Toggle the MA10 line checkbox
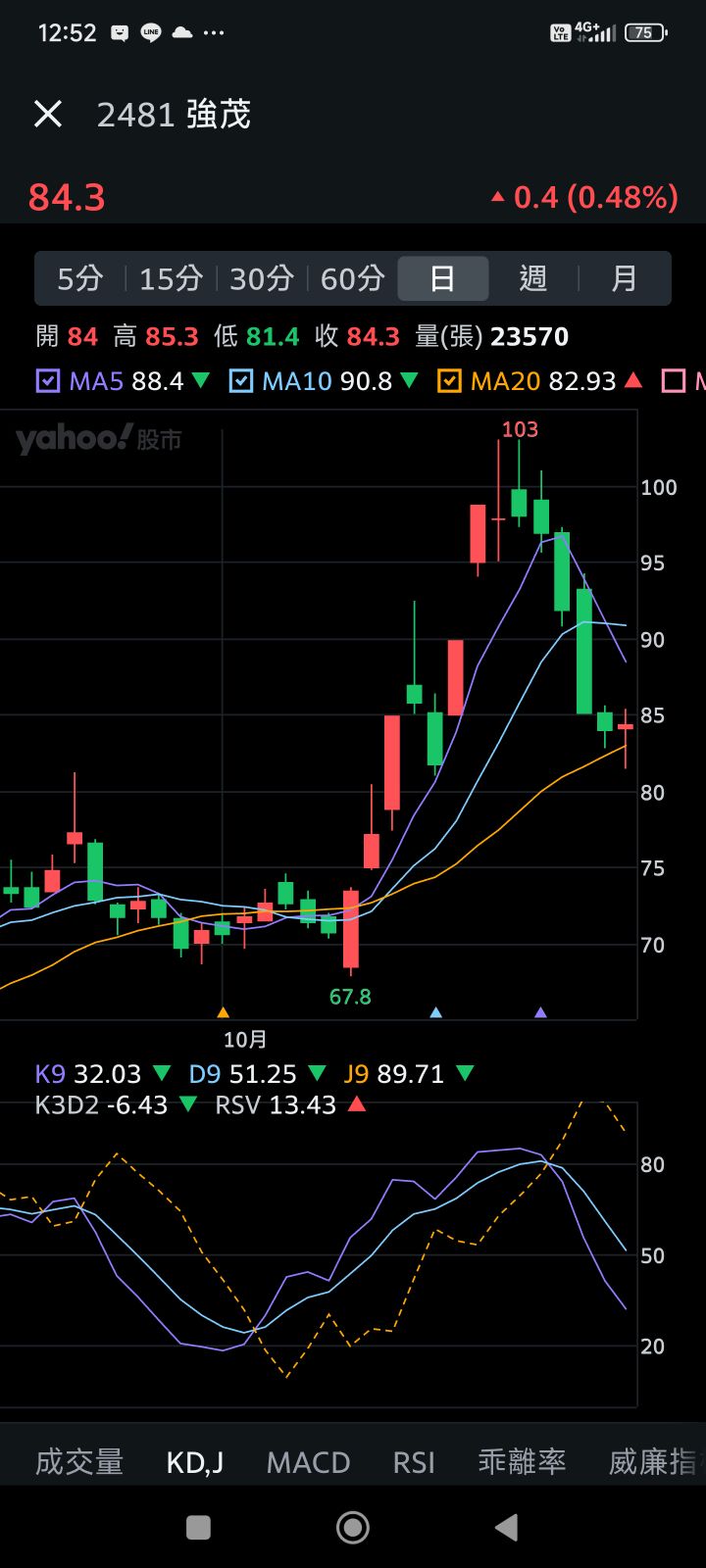The width and height of the screenshot is (706, 1568). click(x=241, y=381)
